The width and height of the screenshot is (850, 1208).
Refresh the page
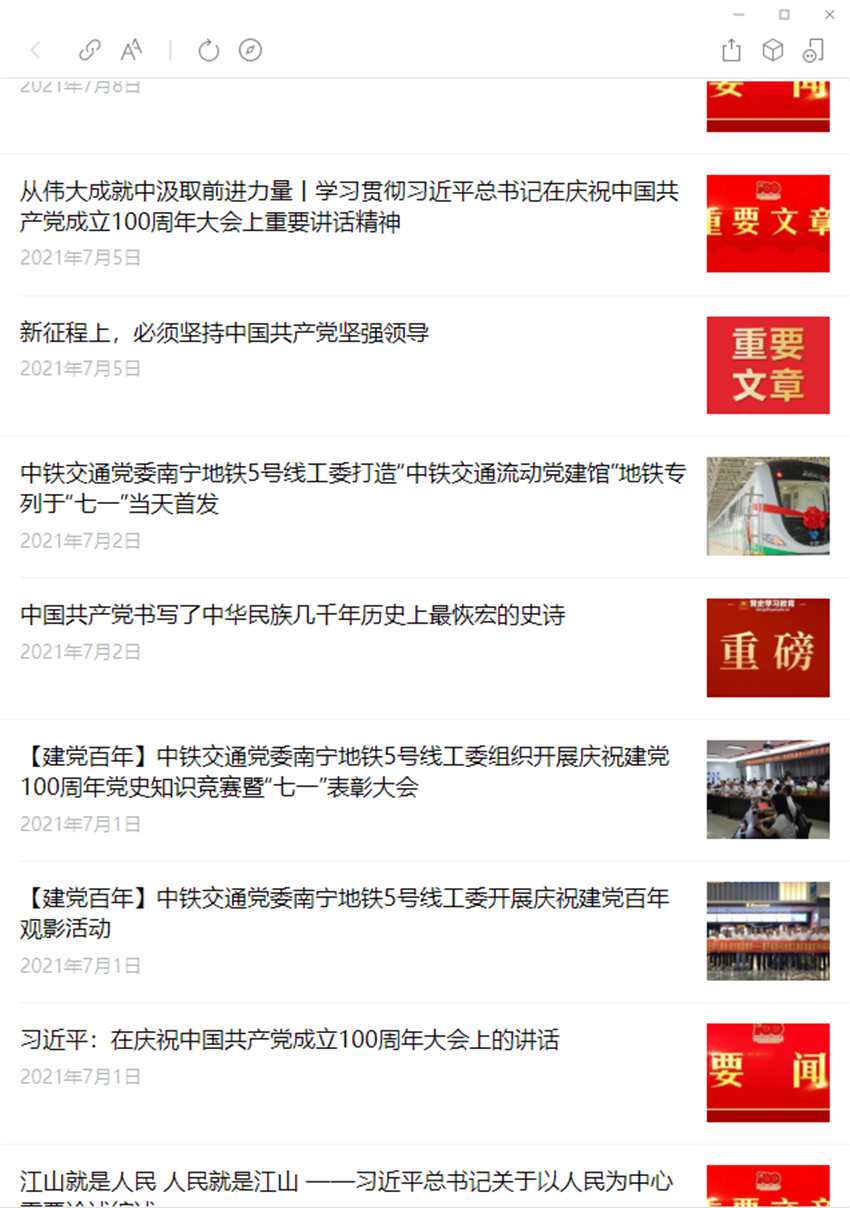point(208,50)
